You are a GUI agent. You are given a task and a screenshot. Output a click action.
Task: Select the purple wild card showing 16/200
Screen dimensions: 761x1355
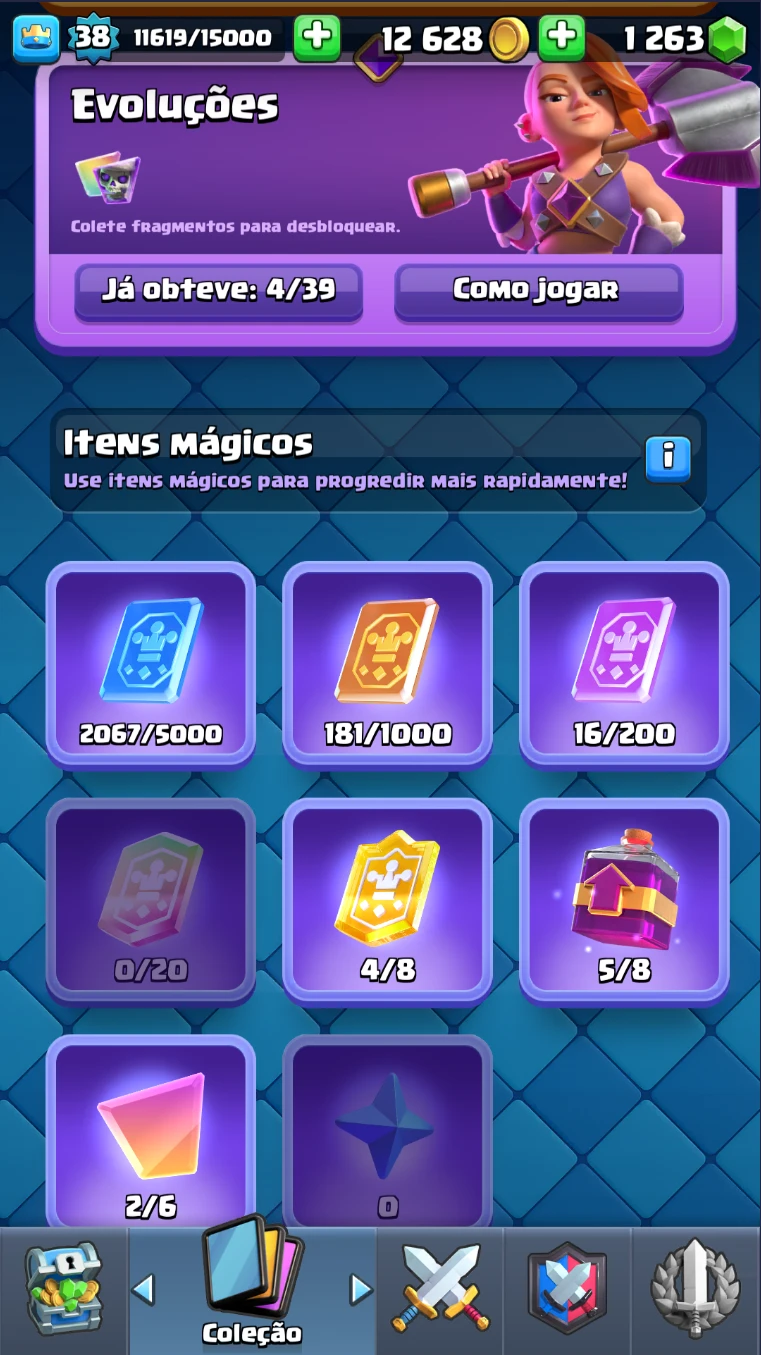pyautogui.click(x=624, y=663)
